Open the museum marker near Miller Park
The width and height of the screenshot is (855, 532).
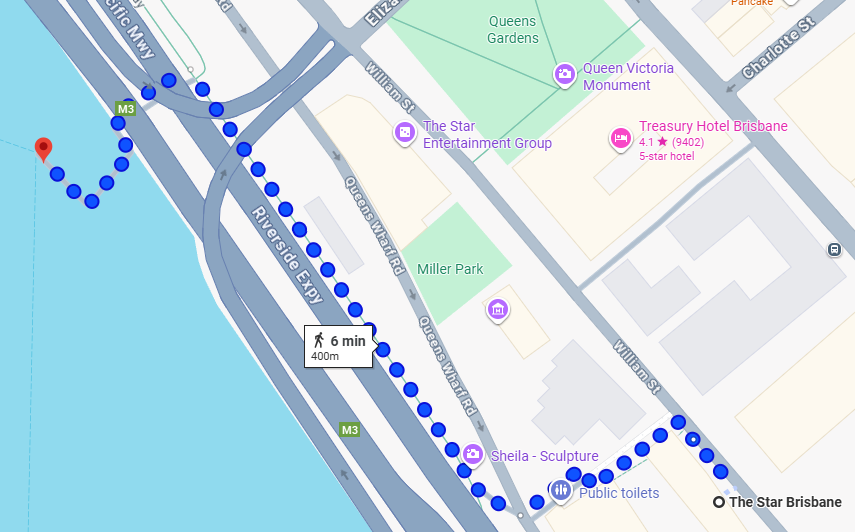(x=497, y=310)
